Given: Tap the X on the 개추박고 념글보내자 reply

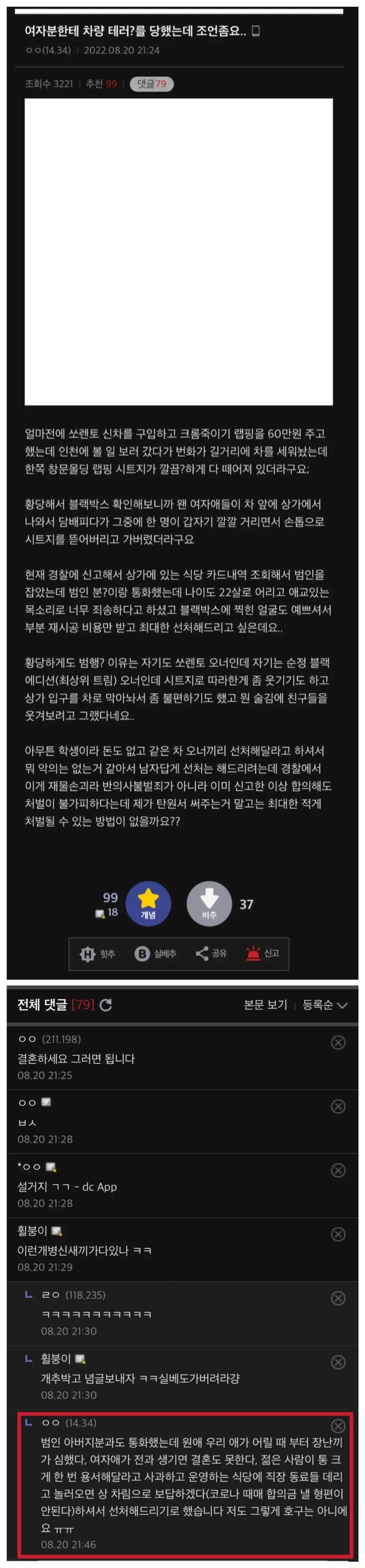Looking at the screenshot, I should point(338,1362).
